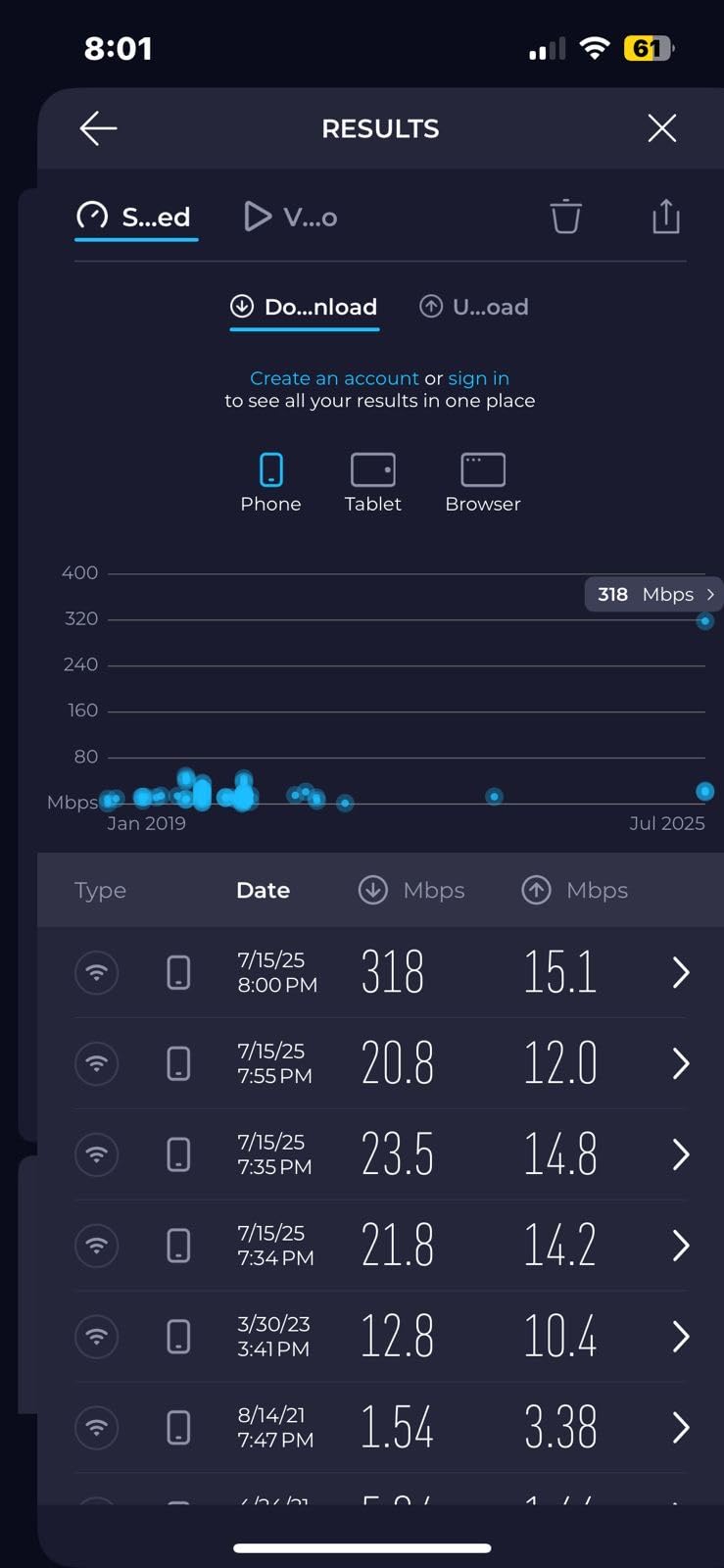Viewport: 724px width, 1568px height.
Task: Share results via the share icon
Action: (666, 217)
